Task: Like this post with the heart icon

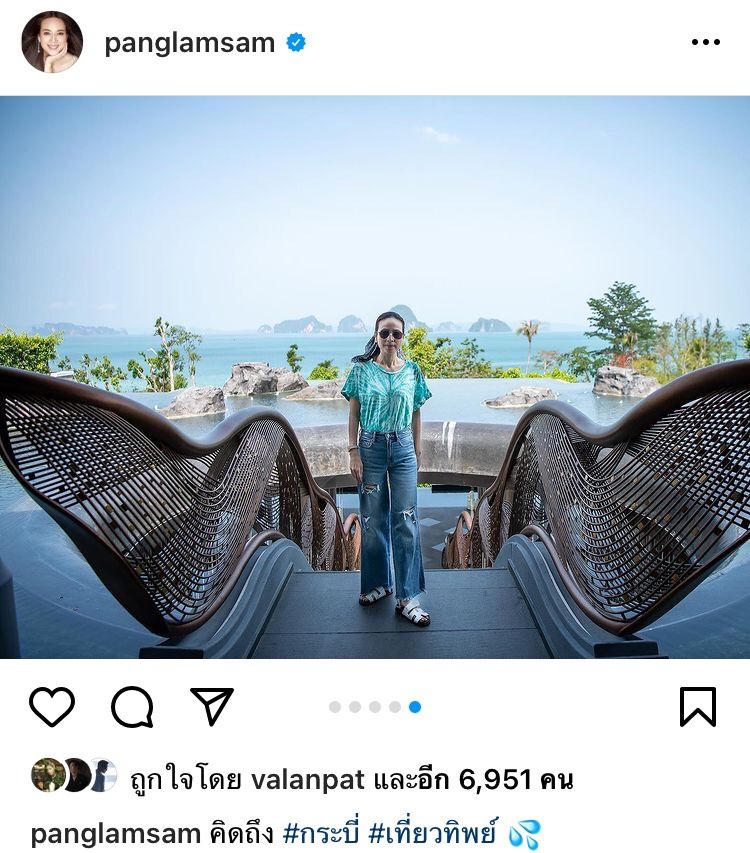Action: coord(52,707)
